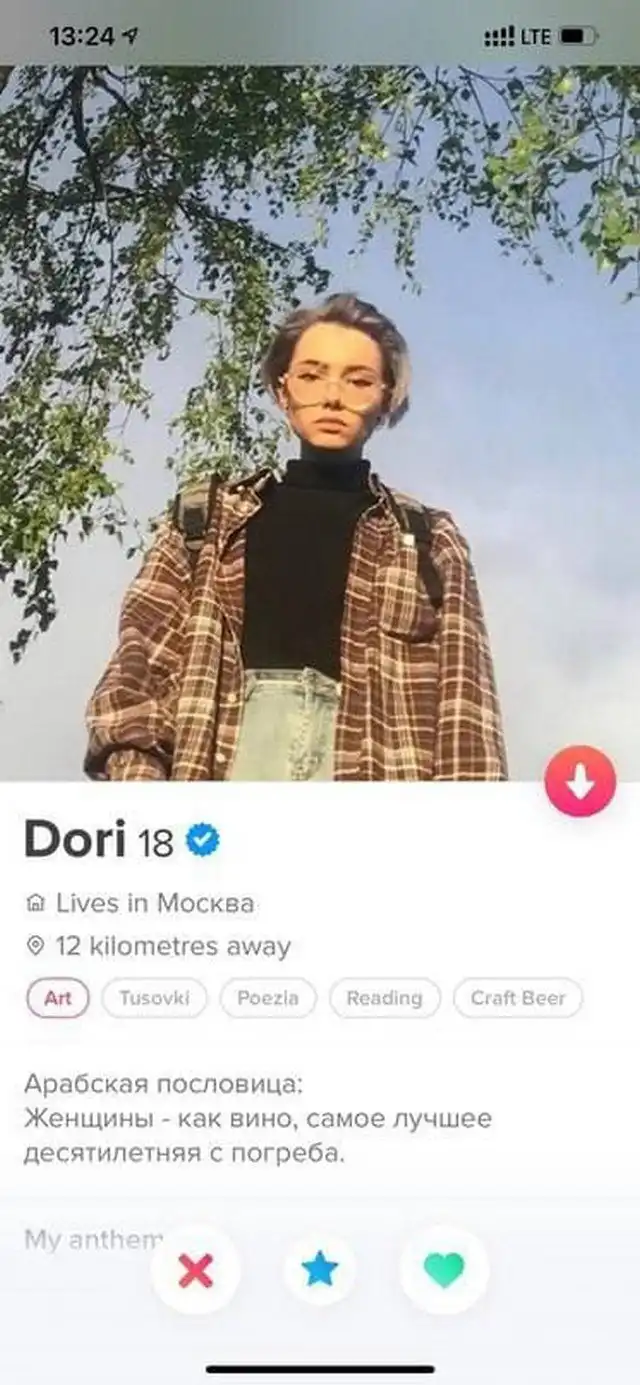Like Dori with the green heart button
The width and height of the screenshot is (640, 1385).
[444, 1270]
